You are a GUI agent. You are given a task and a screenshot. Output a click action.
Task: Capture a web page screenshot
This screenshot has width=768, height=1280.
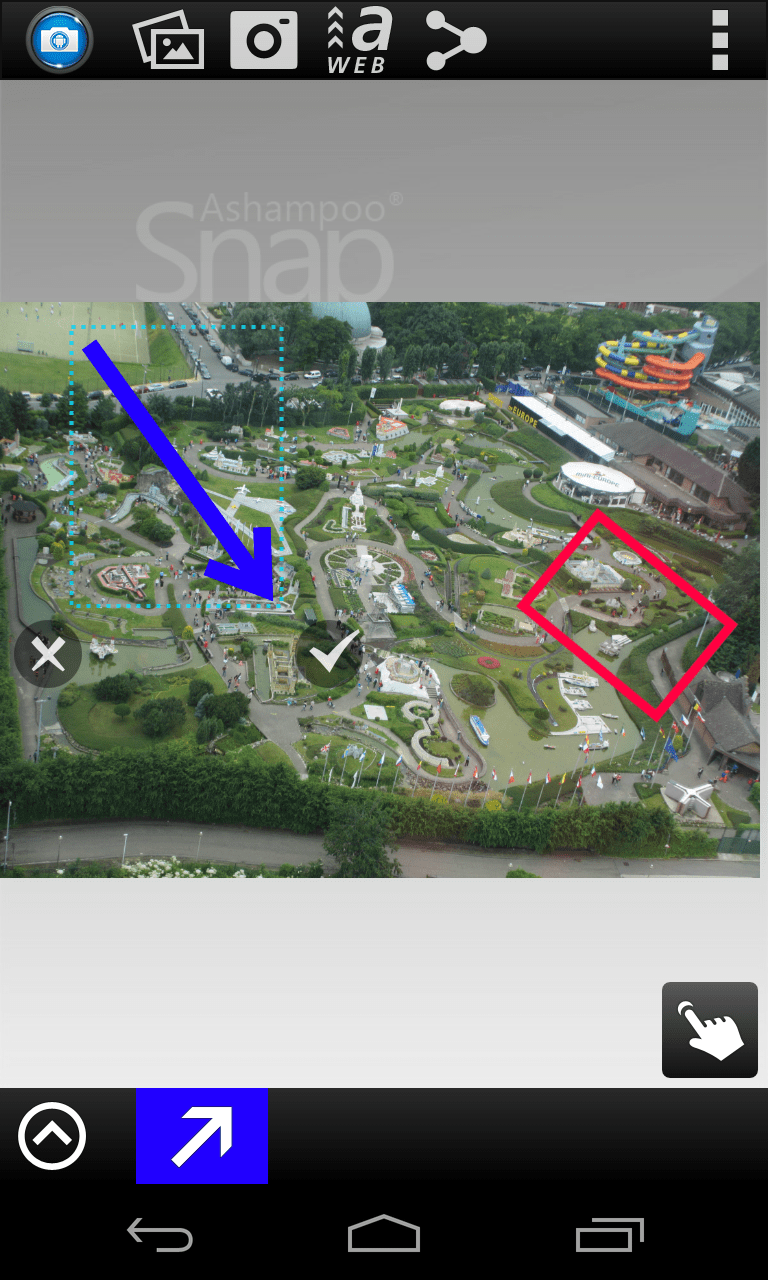click(358, 40)
